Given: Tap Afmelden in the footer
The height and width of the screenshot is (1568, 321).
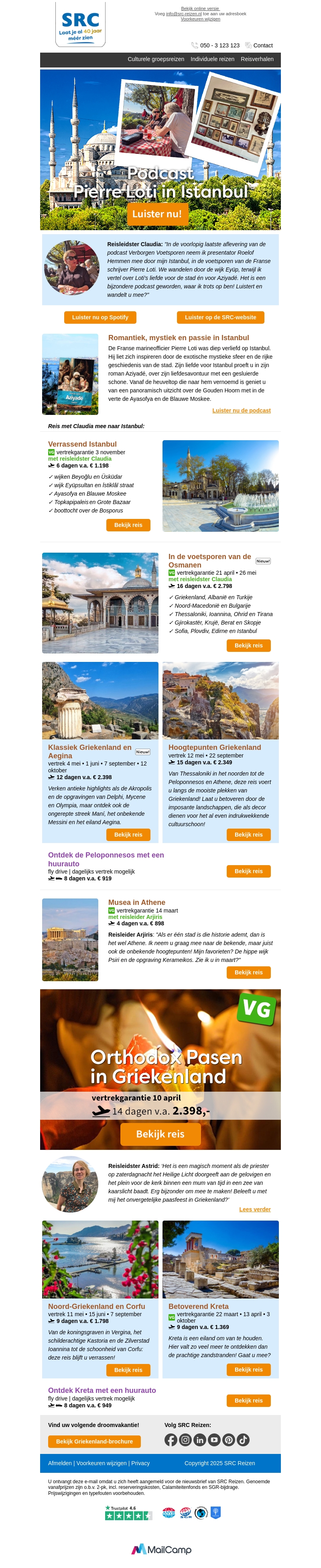Looking at the screenshot, I should click(x=59, y=1463).
